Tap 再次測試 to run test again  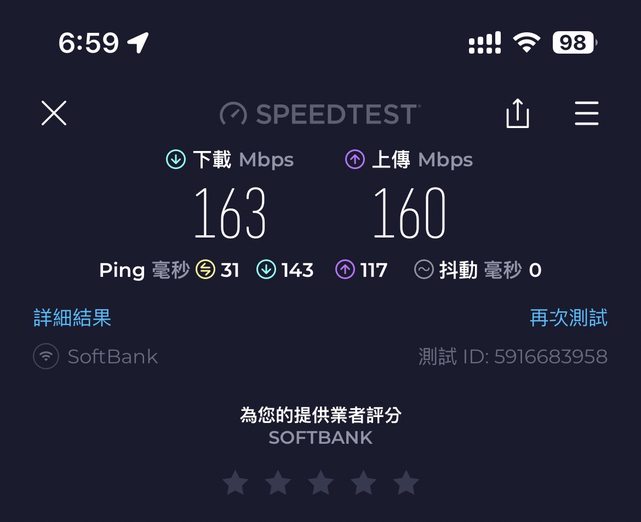click(x=568, y=318)
